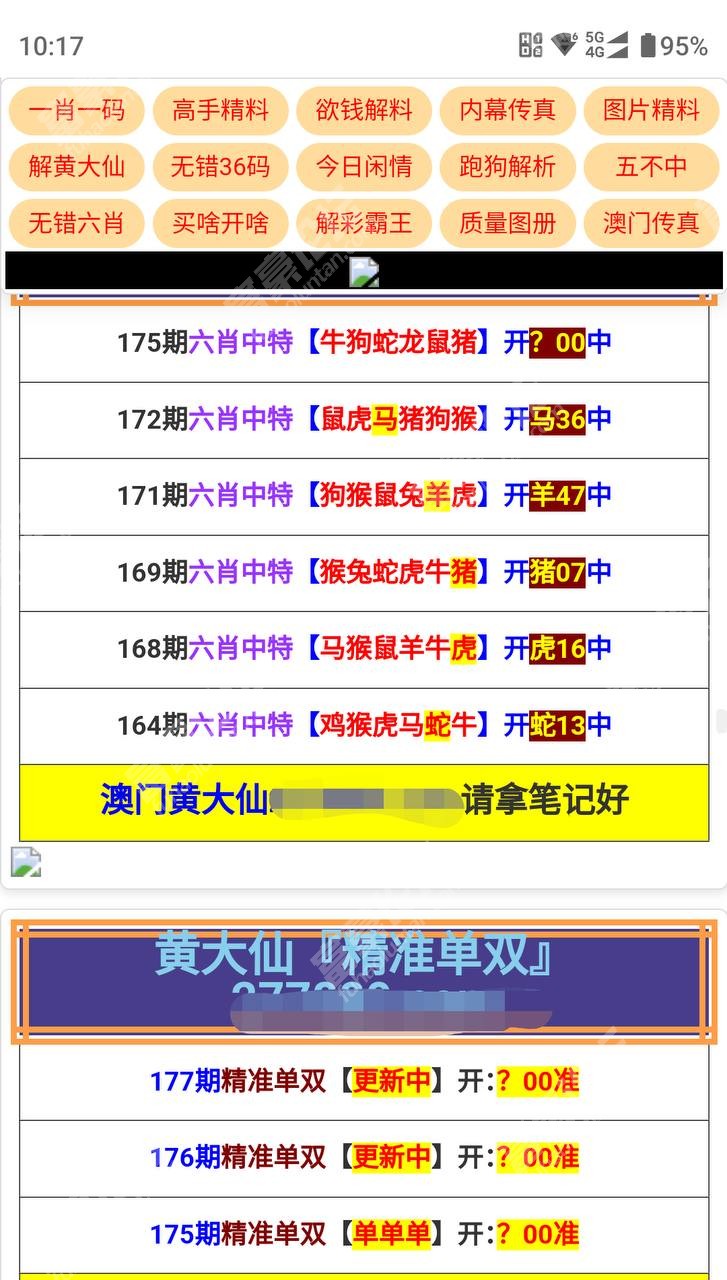
Task: Open the 买啥开啥 chip
Action: (220, 222)
